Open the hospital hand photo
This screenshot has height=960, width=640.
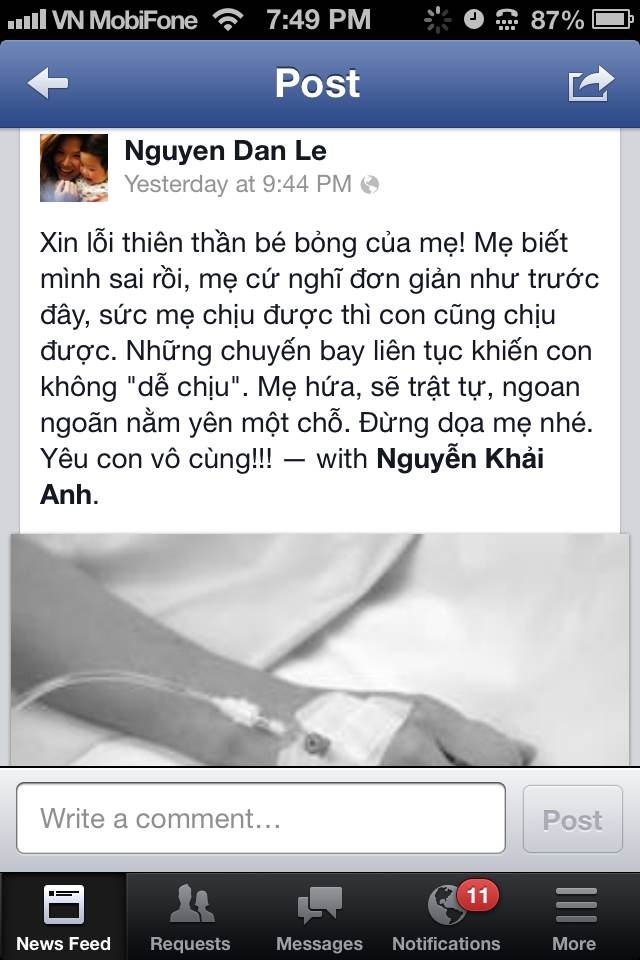320,650
